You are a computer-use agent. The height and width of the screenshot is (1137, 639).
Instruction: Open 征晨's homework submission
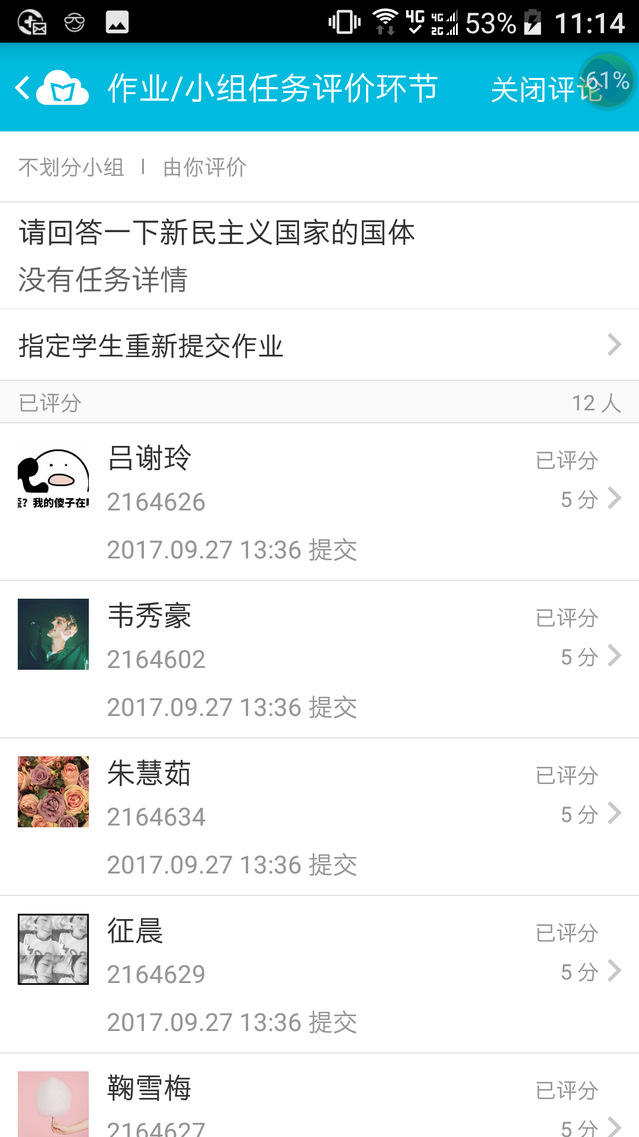pyautogui.click(x=319, y=974)
